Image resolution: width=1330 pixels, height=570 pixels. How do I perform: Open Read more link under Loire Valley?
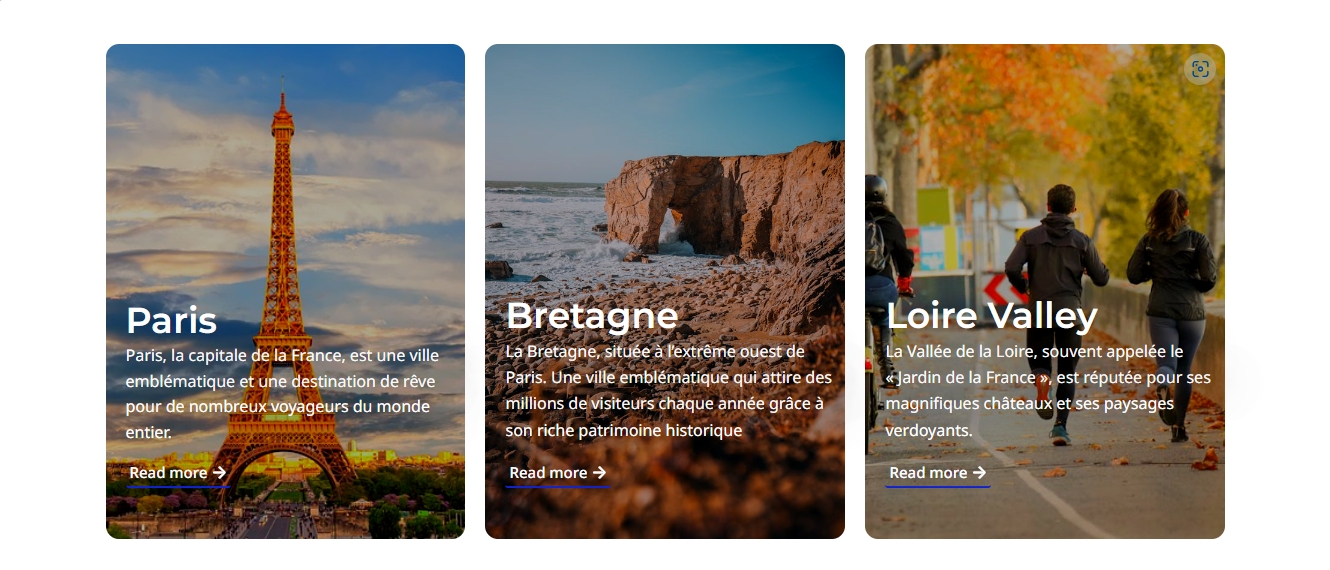click(x=938, y=473)
